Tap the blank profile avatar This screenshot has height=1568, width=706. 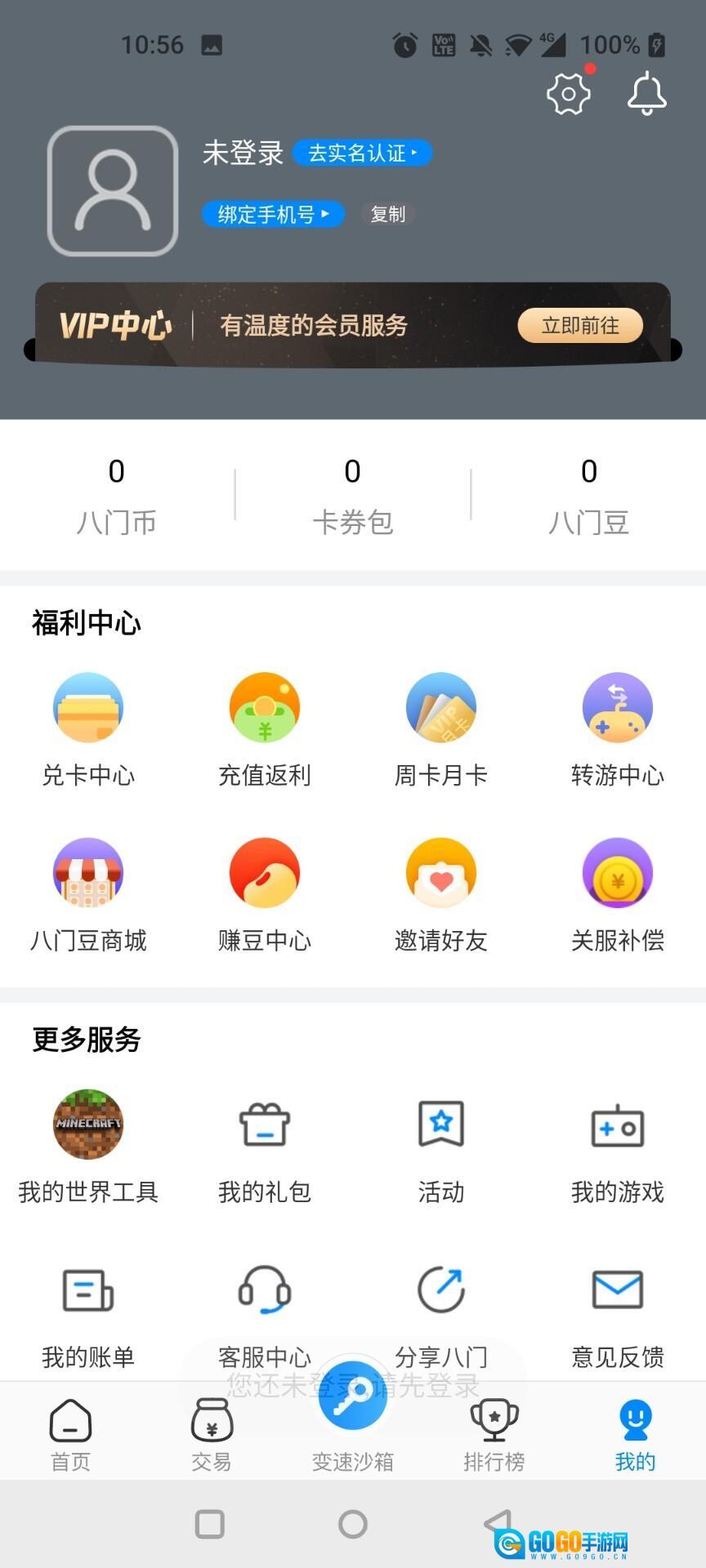113,189
